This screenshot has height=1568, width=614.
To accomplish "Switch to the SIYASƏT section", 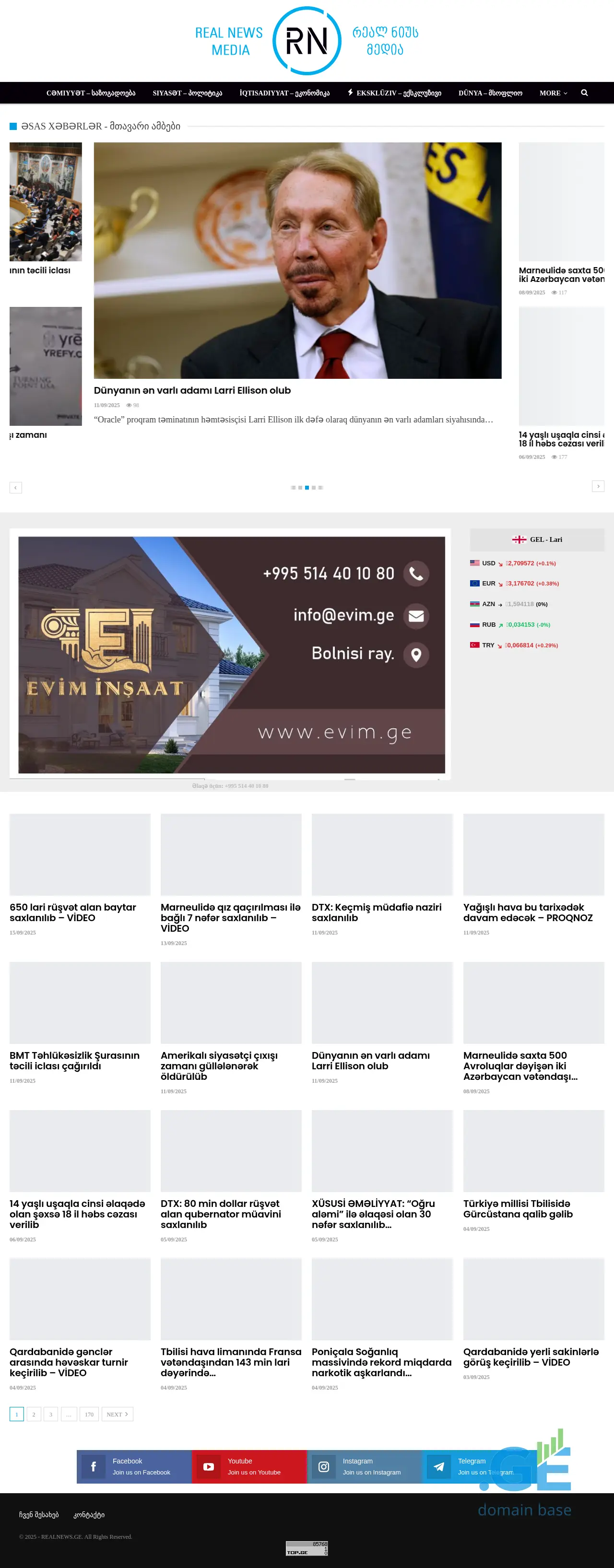I will [x=187, y=93].
